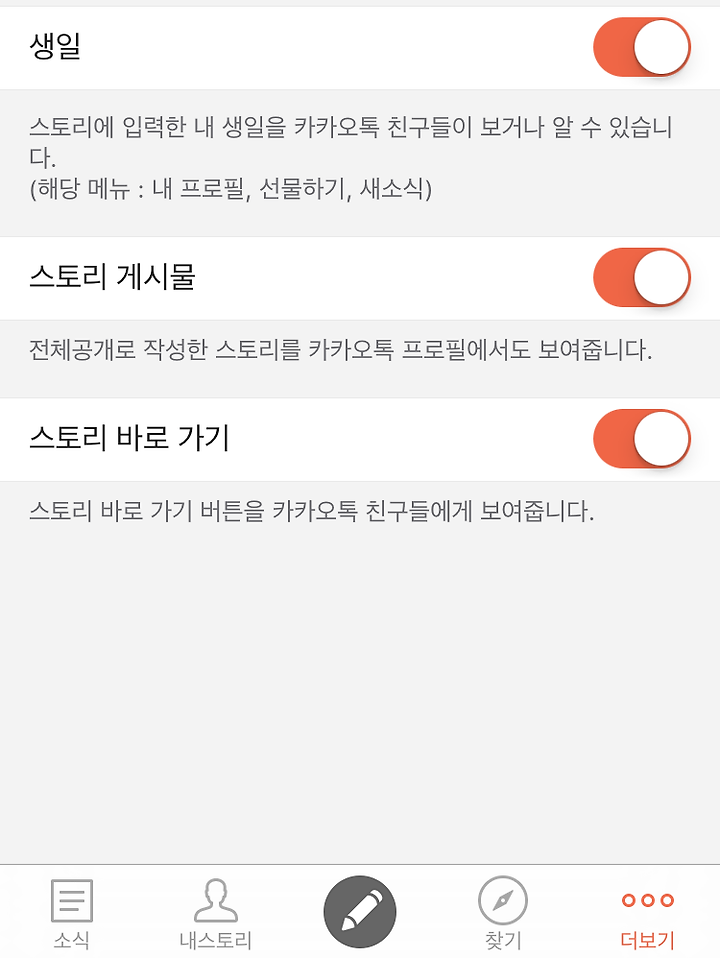Viewport: 720px width, 958px height.
Task: Turn off the 생일 toggle
Action: 642,47
